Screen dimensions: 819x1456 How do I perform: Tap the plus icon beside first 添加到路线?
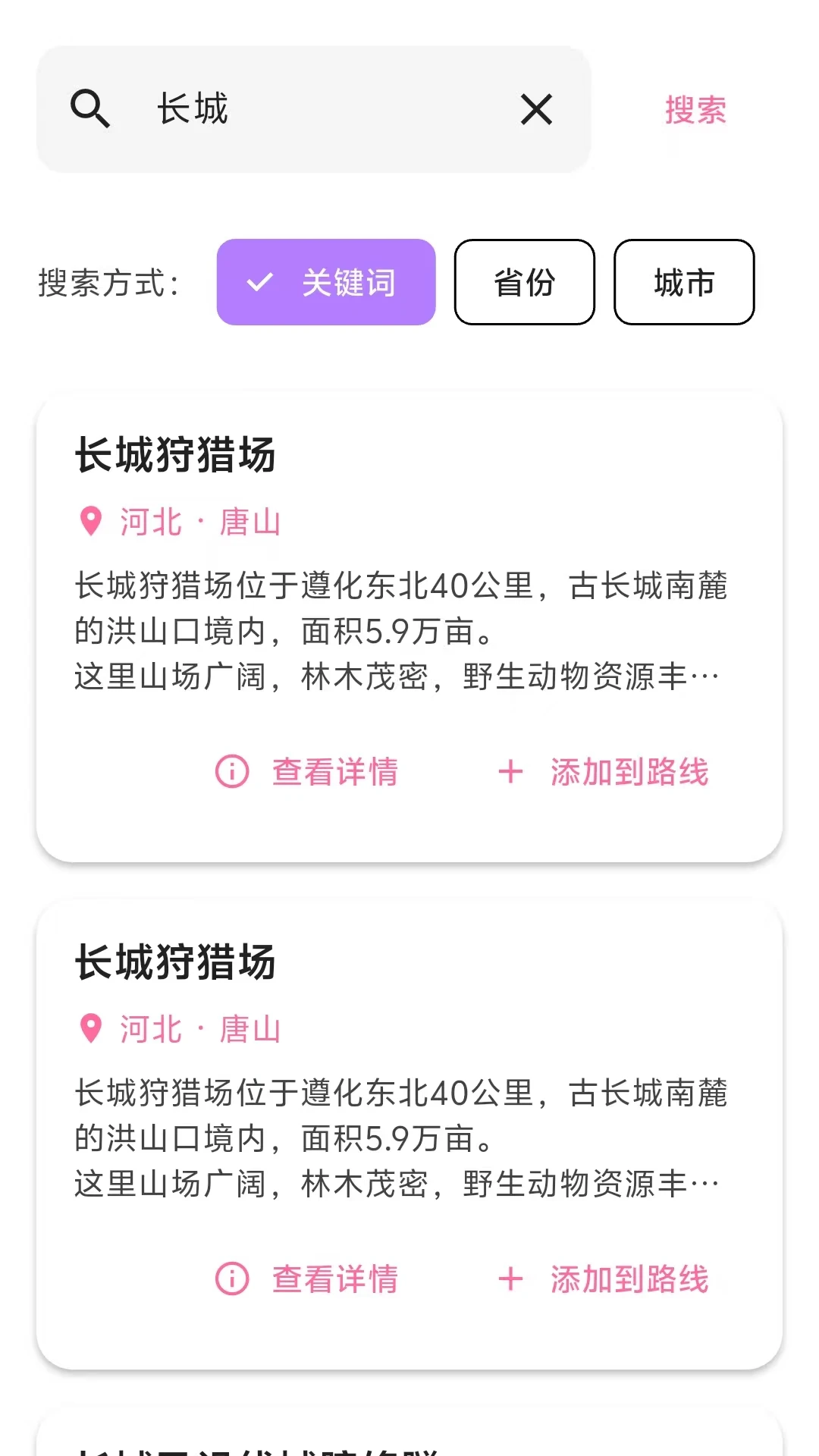(510, 772)
